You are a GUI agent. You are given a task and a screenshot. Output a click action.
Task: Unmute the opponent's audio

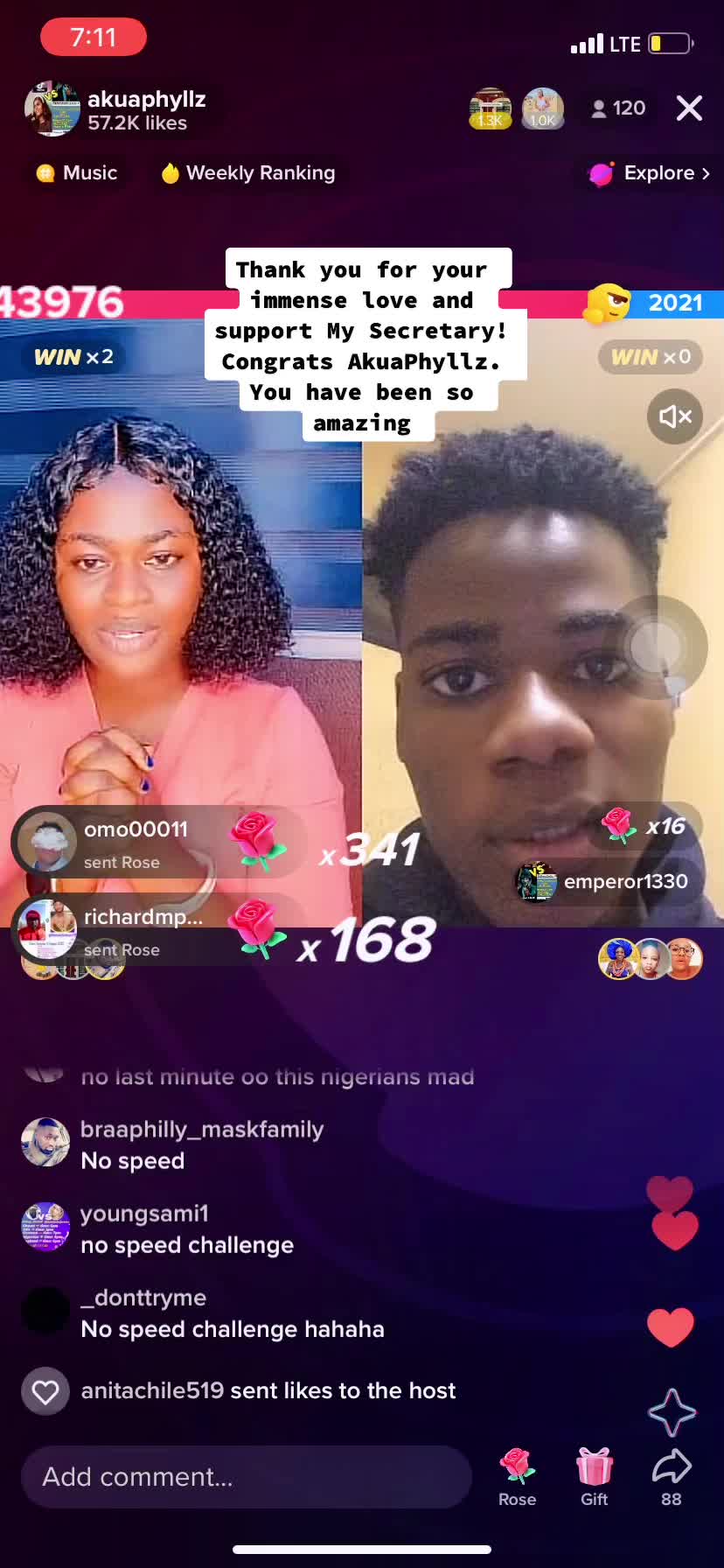tap(675, 416)
